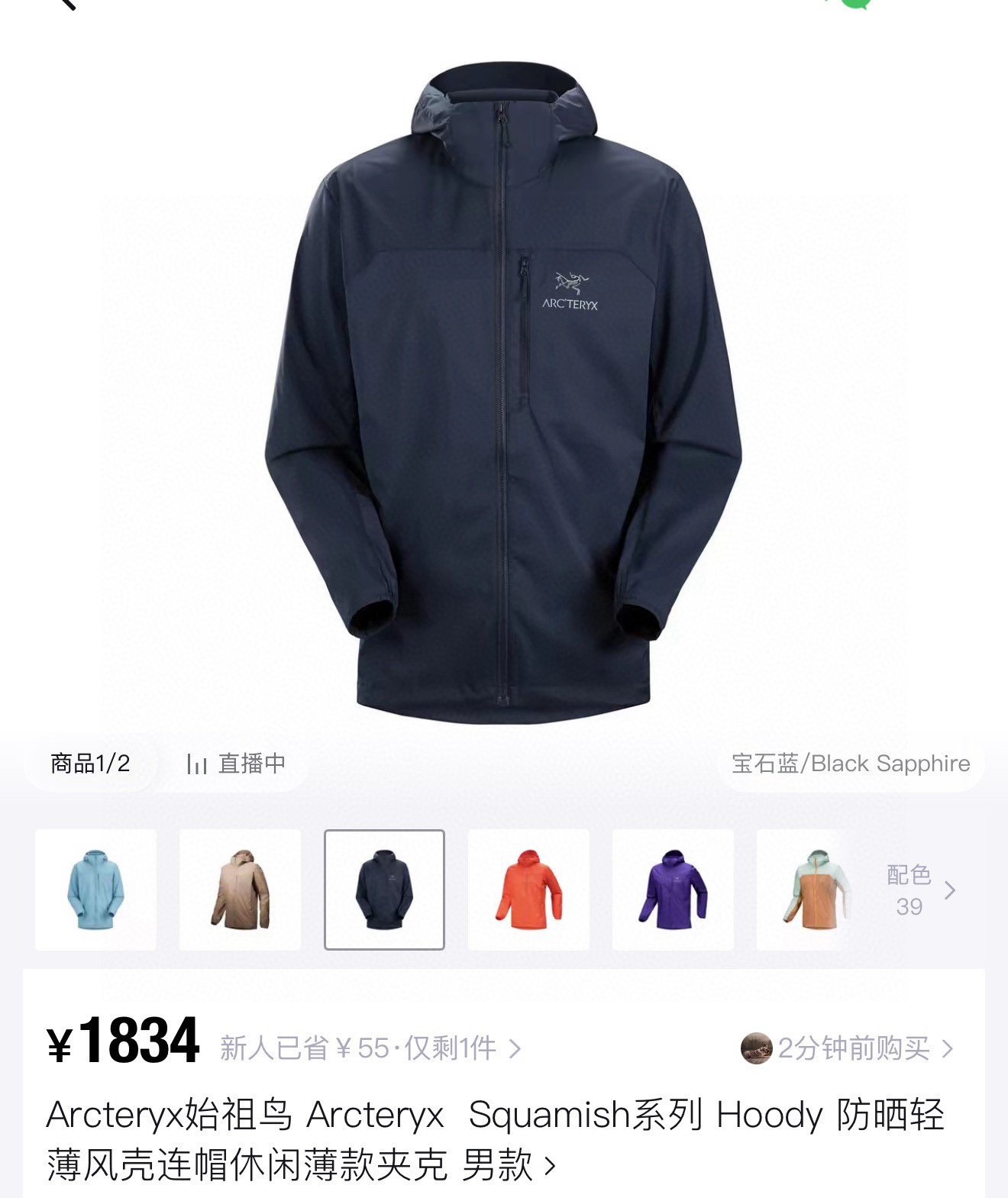Select the orange-red jacket color
Image resolution: width=1008 pixels, height=1198 pixels.
click(x=528, y=890)
